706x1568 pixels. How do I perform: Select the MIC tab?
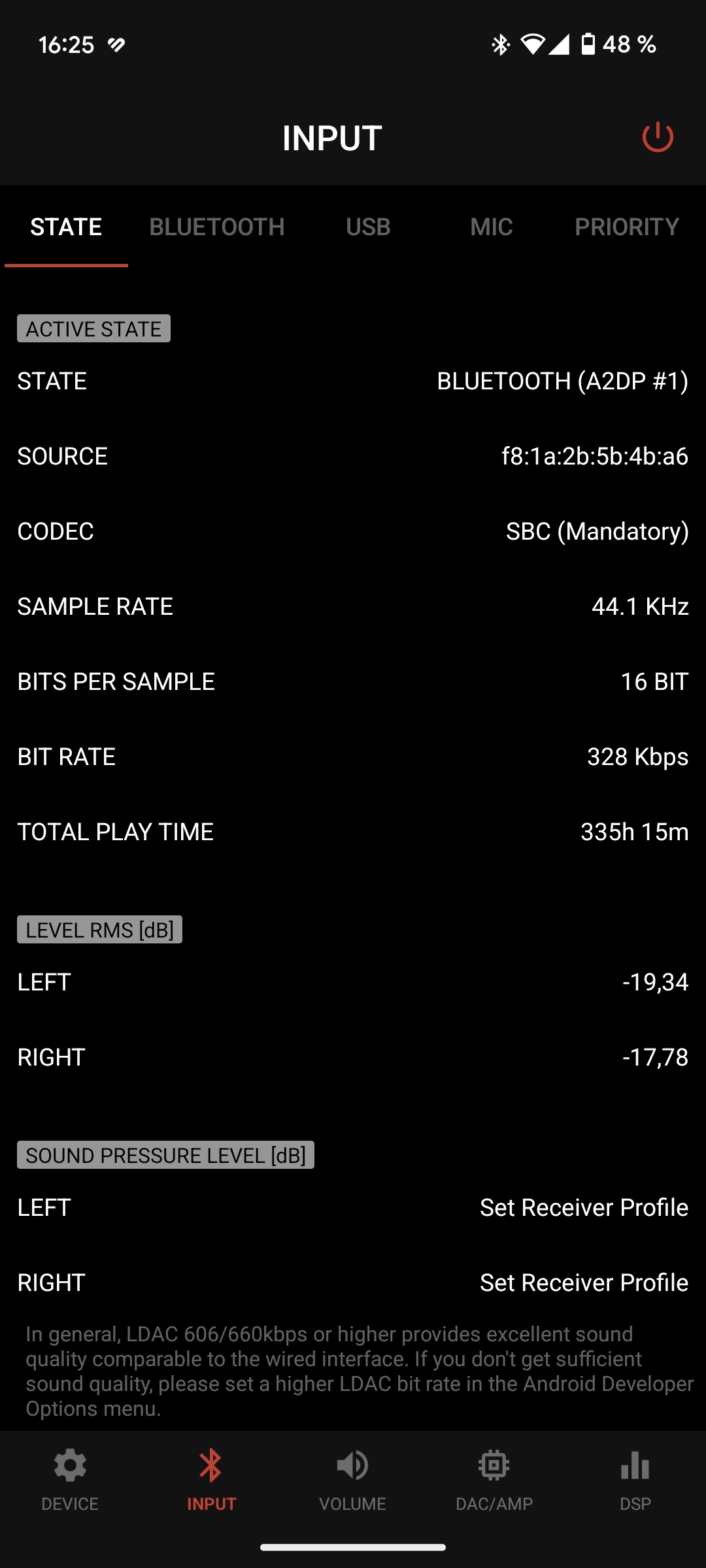[x=491, y=227]
